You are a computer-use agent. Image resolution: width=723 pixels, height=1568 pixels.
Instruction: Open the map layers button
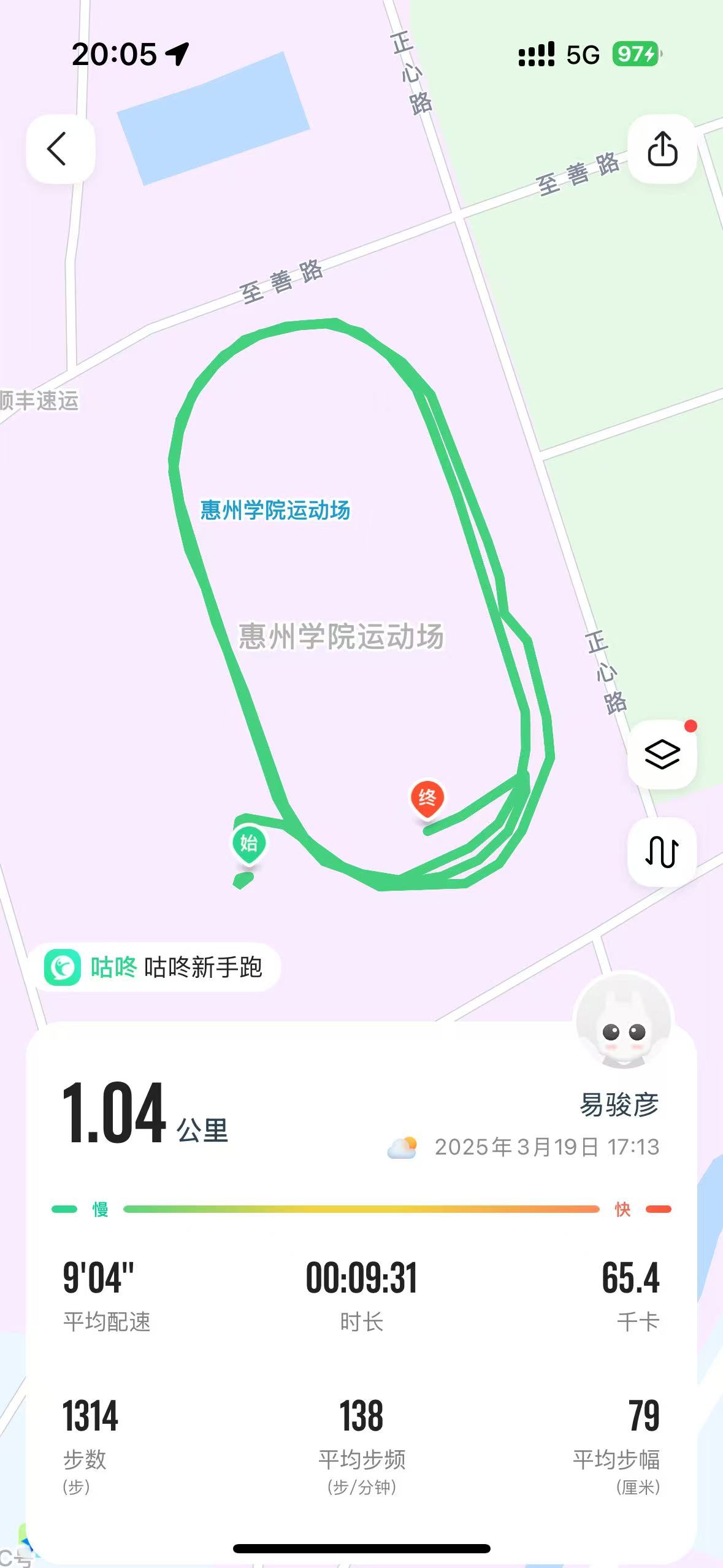[x=662, y=754]
